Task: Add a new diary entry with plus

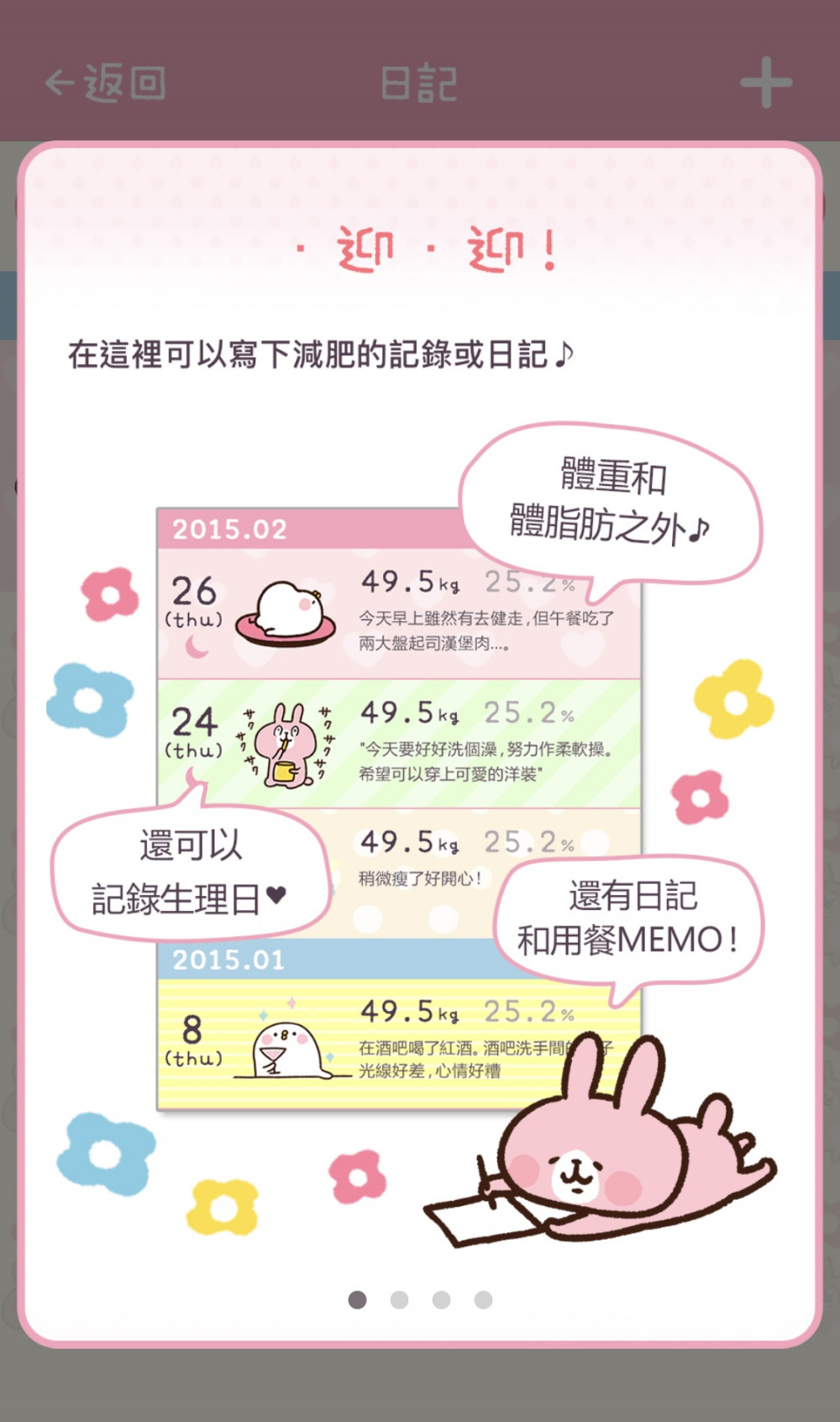Action: click(765, 82)
